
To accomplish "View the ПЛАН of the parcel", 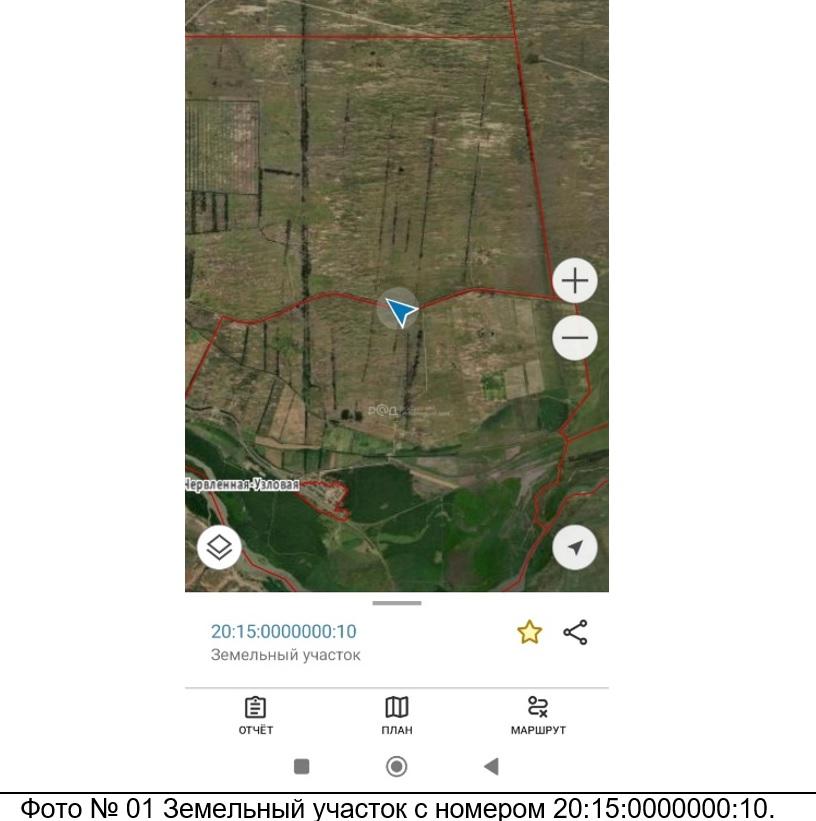I will pos(397,715).
